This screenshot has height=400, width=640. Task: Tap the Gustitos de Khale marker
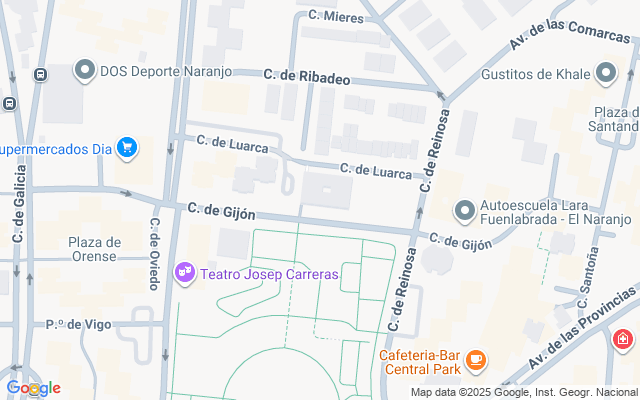tap(606, 73)
